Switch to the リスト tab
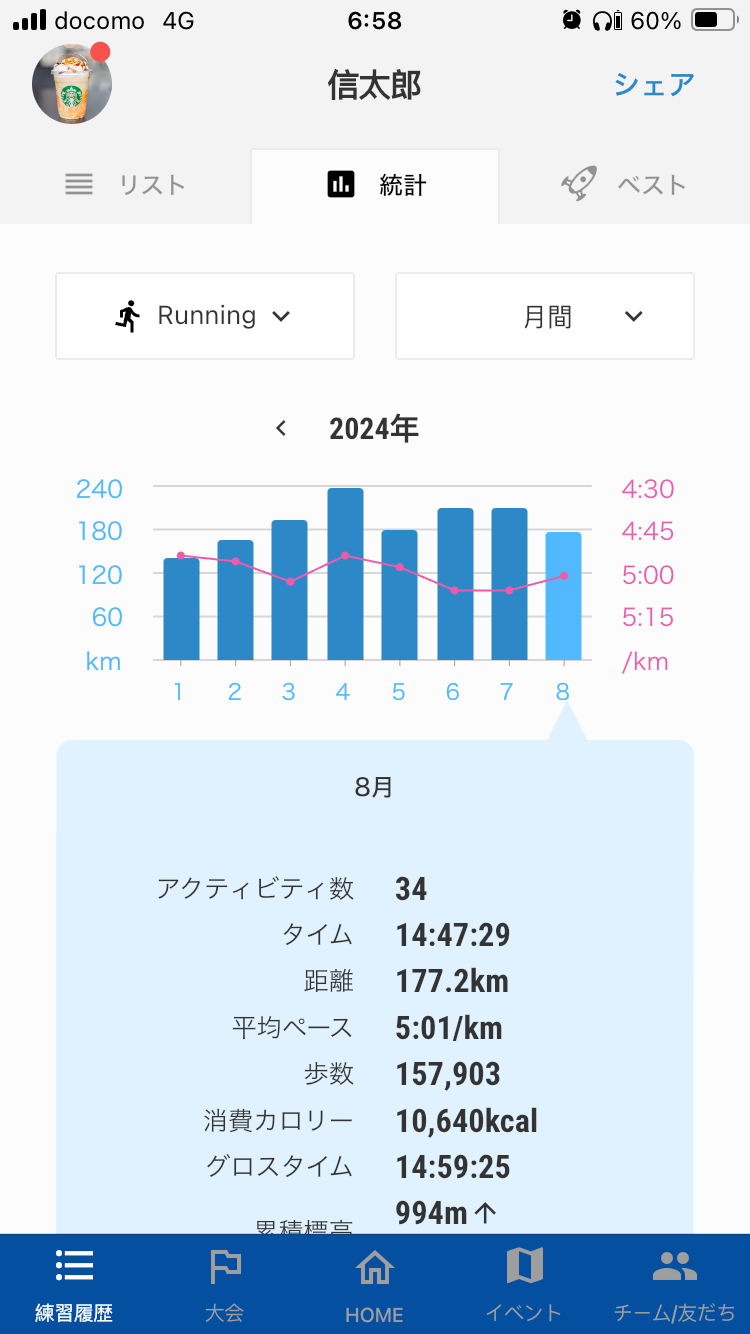The width and height of the screenshot is (750, 1334). (x=126, y=185)
